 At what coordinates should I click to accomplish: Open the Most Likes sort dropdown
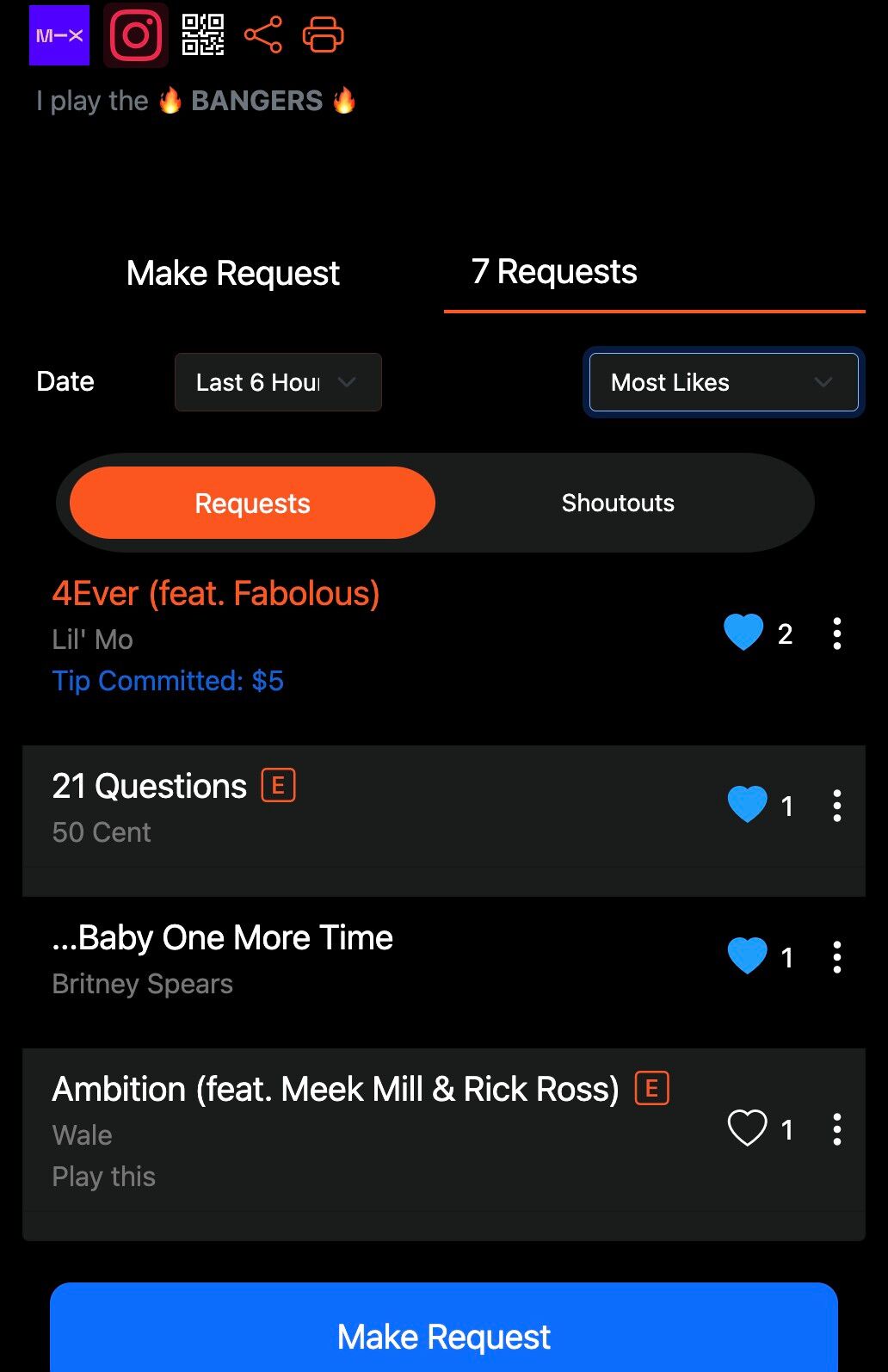[x=723, y=382]
